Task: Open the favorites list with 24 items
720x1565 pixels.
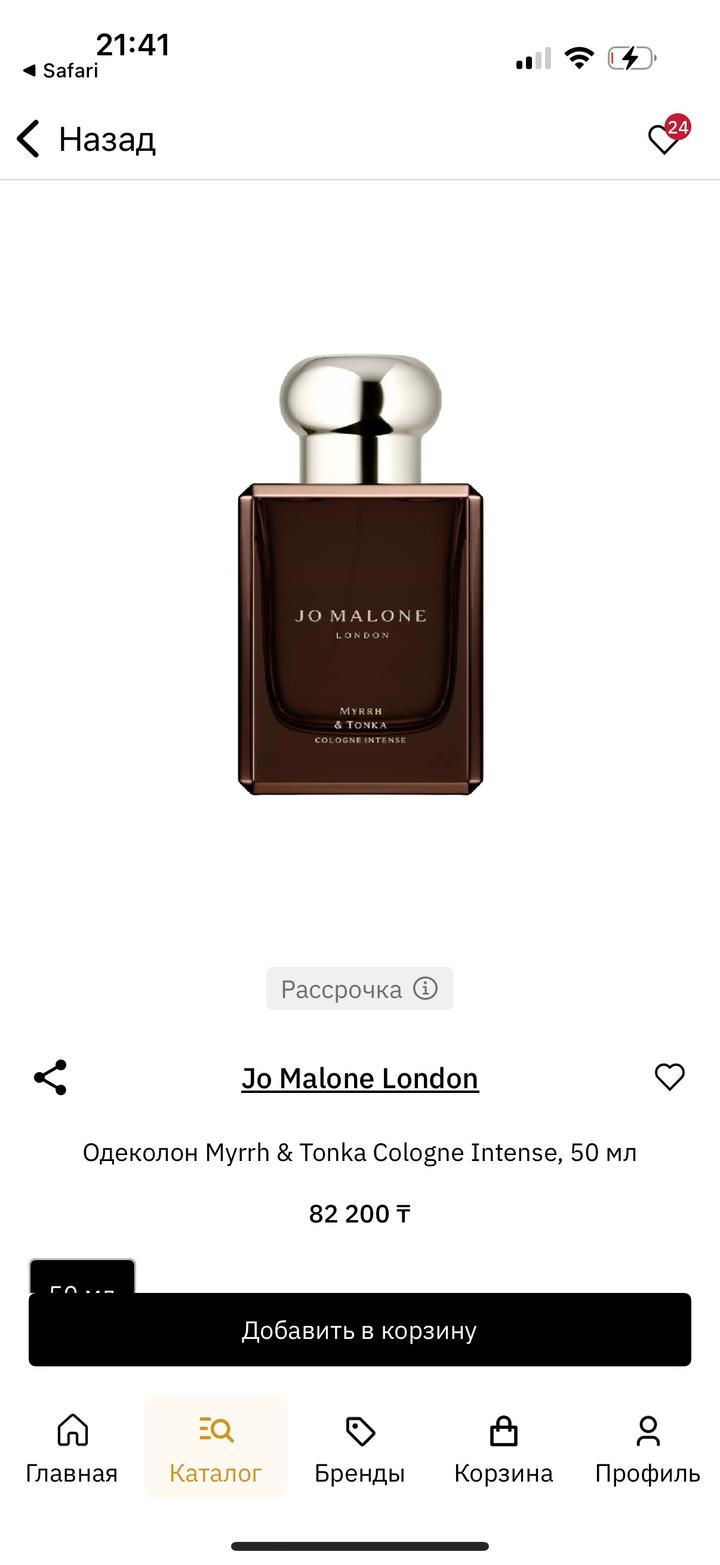Action: pyautogui.click(x=665, y=138)
